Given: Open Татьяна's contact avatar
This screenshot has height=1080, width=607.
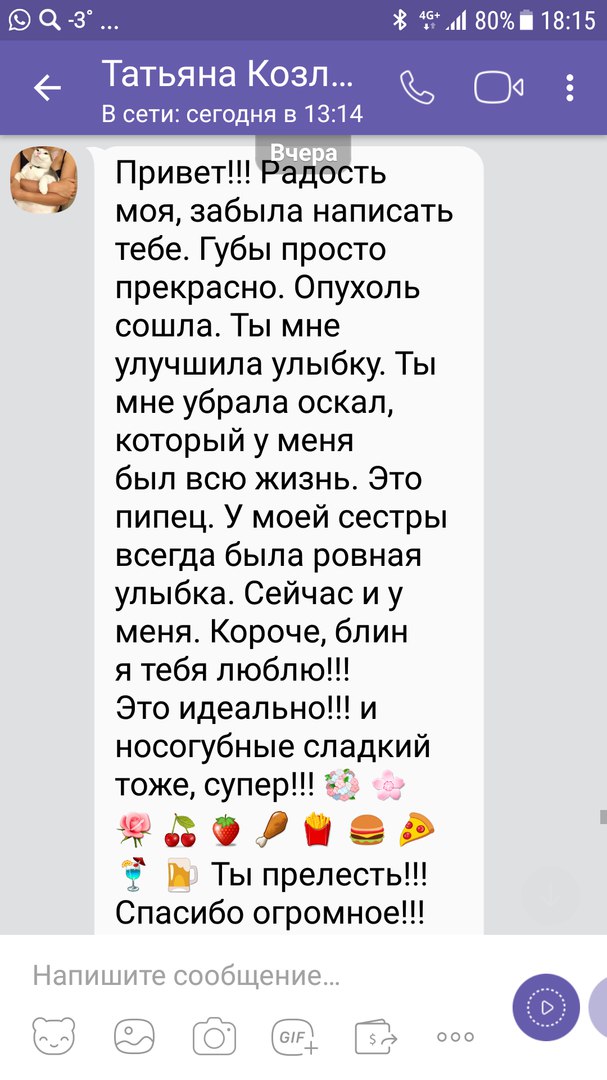Looking at the screenshot, I should click(x=44, y=179).
